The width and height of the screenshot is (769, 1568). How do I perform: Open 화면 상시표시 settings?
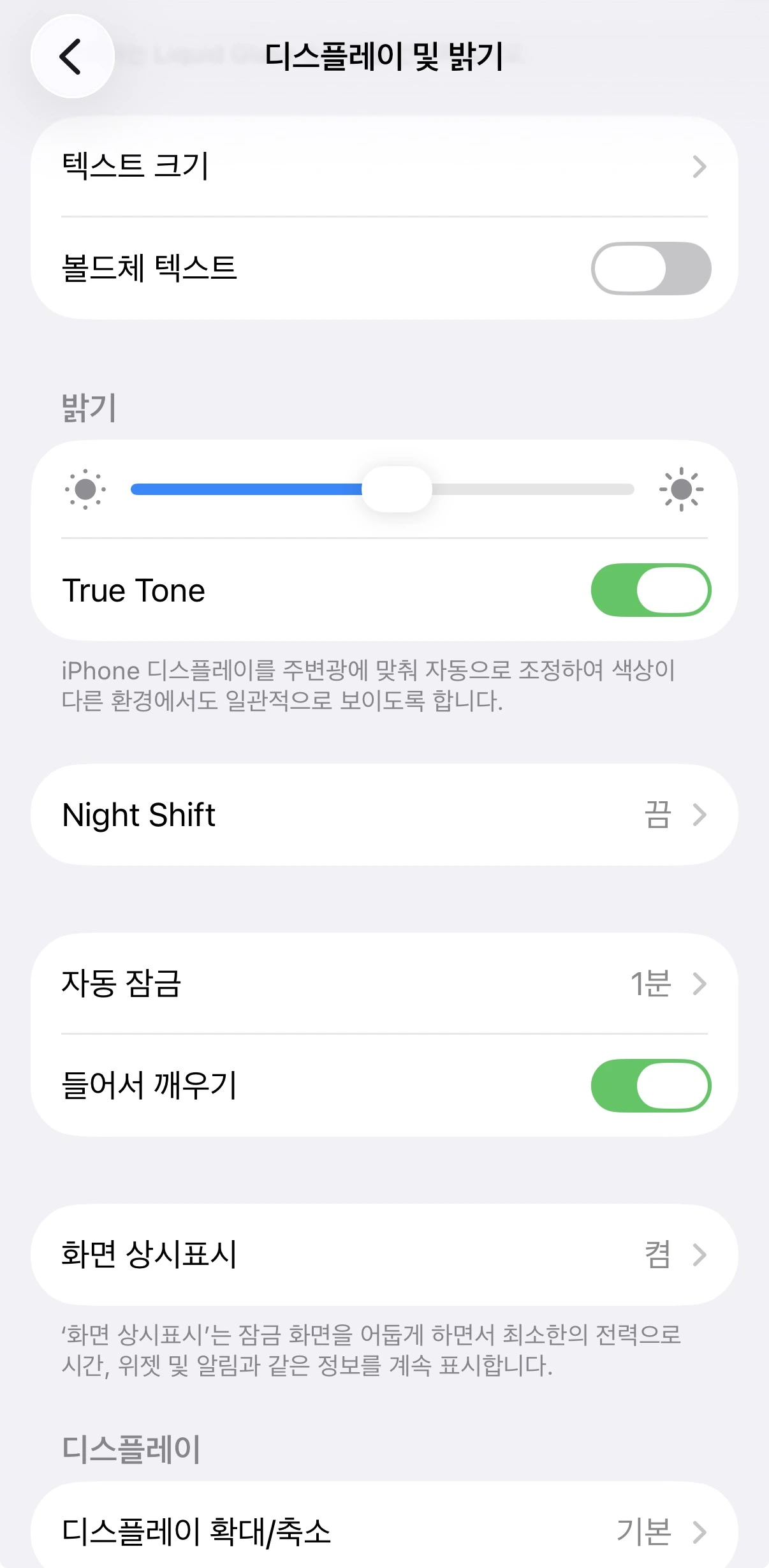pyautogui.click(x=383, y=1254)
